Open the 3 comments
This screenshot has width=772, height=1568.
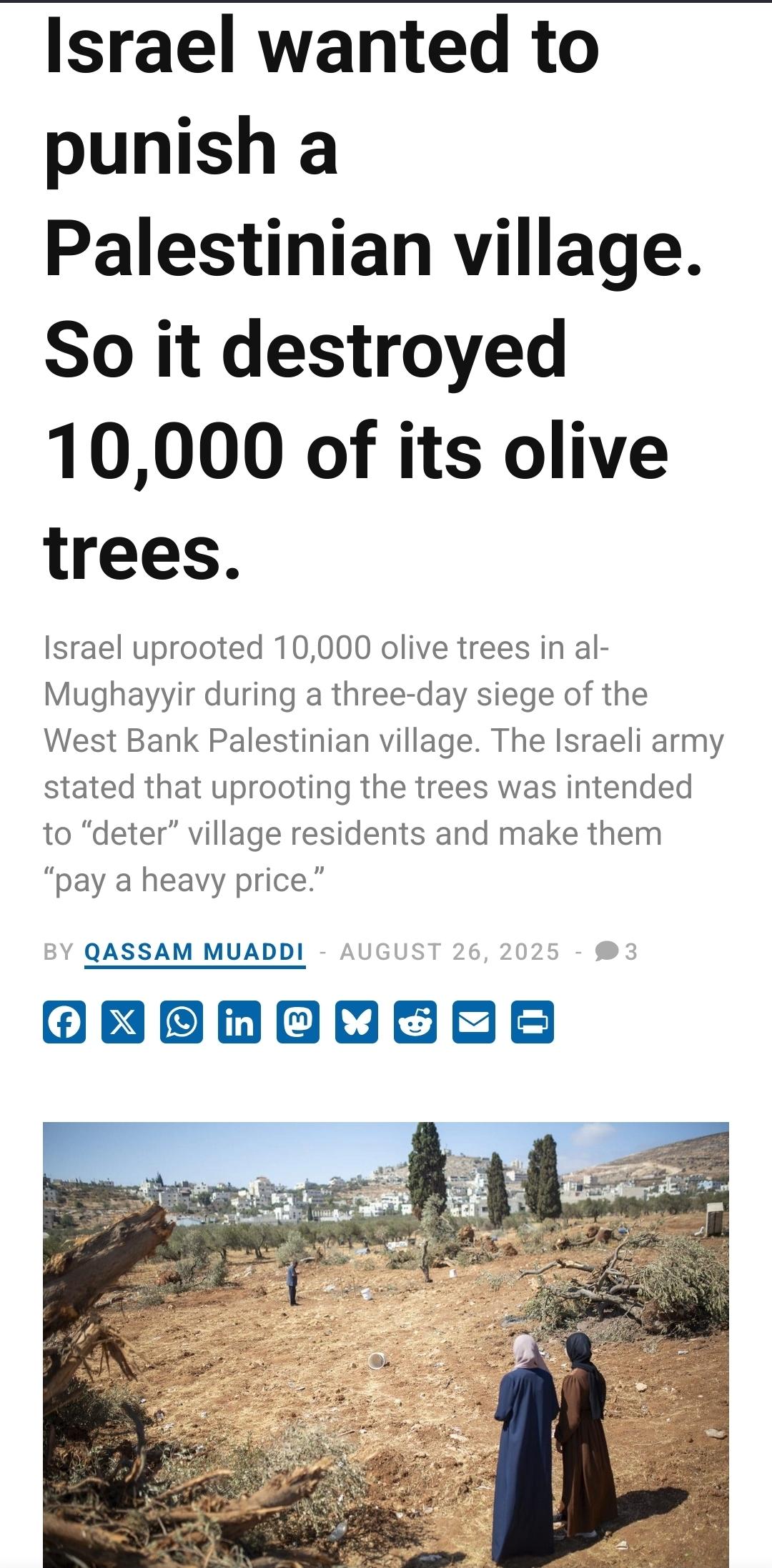[616, 952]
